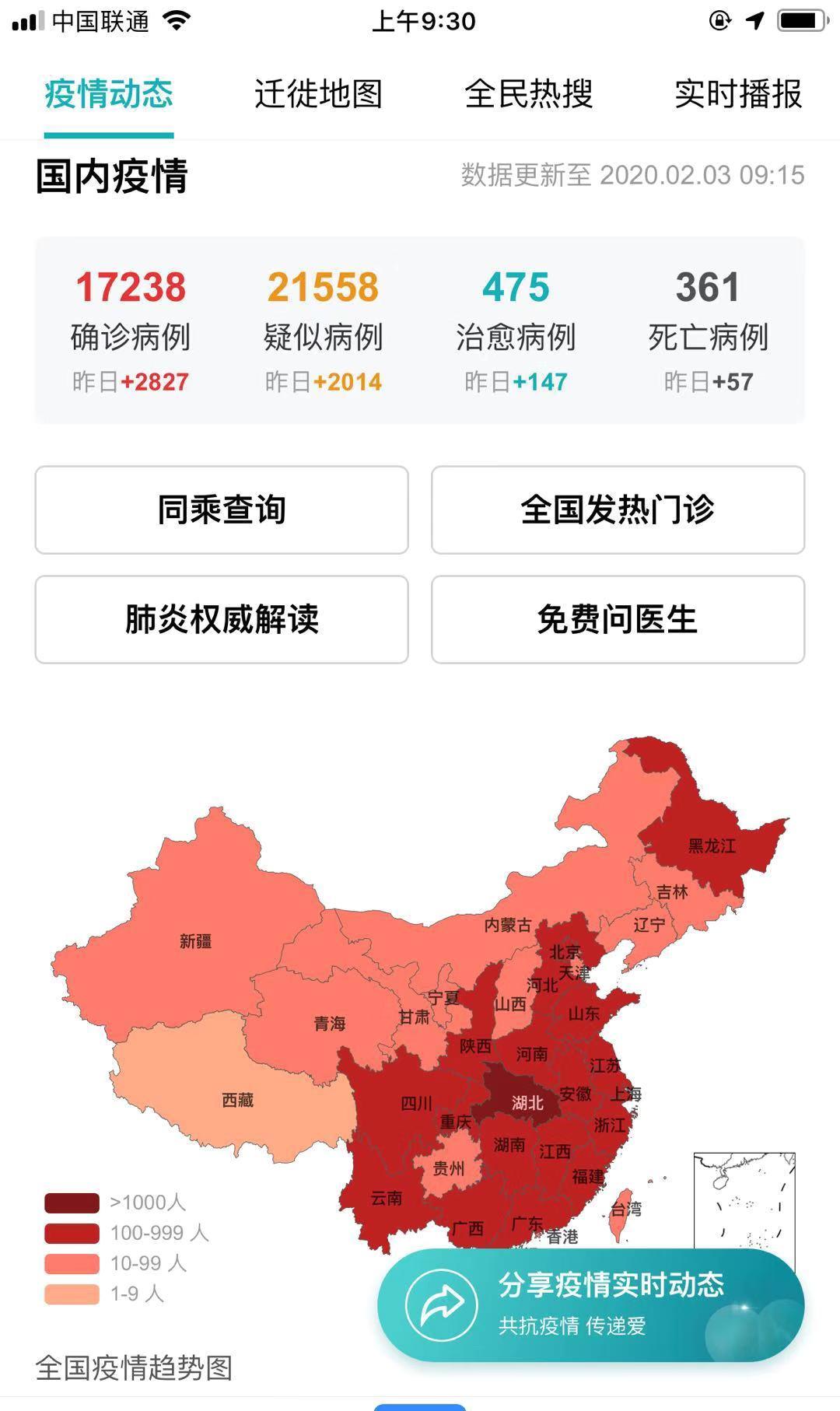Go to the 实时播报 tab
Viewport: 840px width, 1411px height.
click(737, 94)
